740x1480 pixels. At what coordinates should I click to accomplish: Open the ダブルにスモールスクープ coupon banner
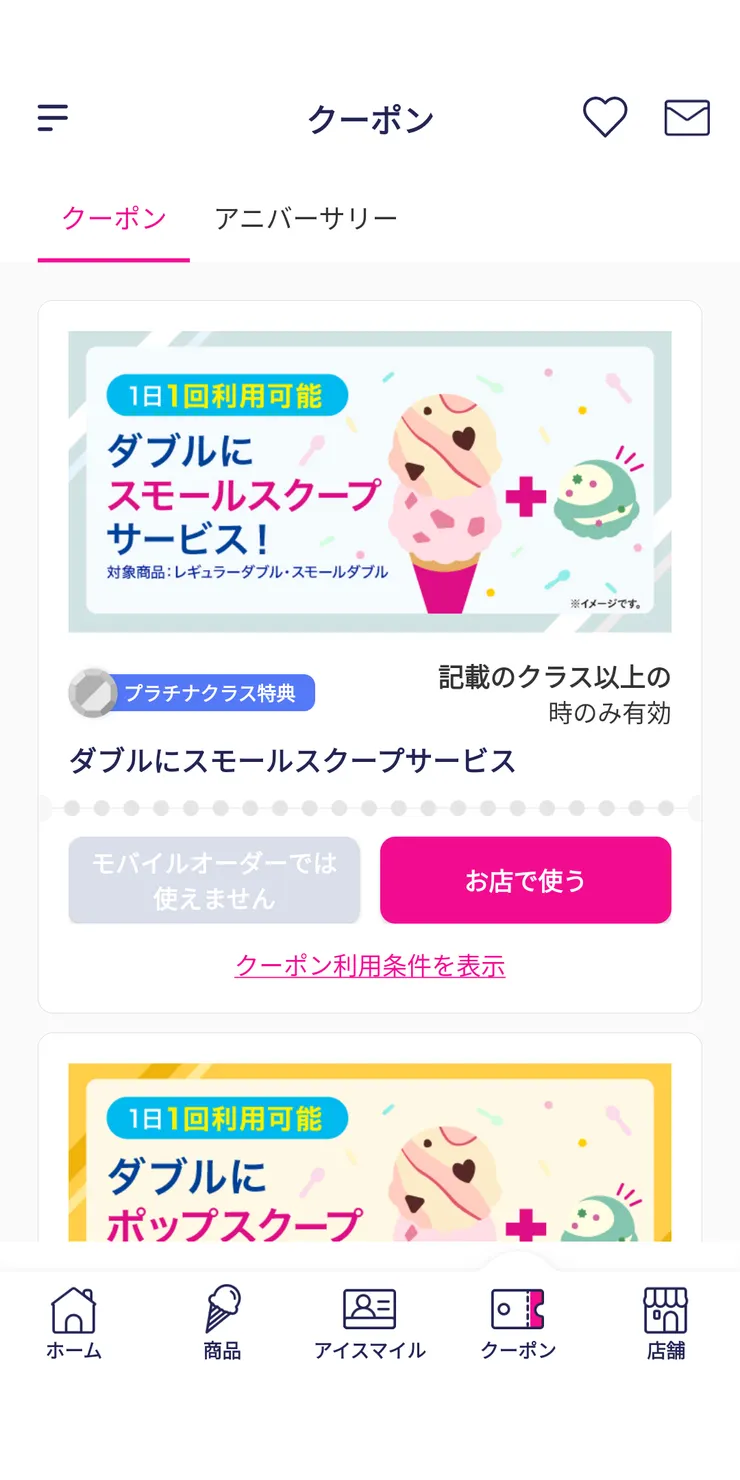tap(370, 482)
